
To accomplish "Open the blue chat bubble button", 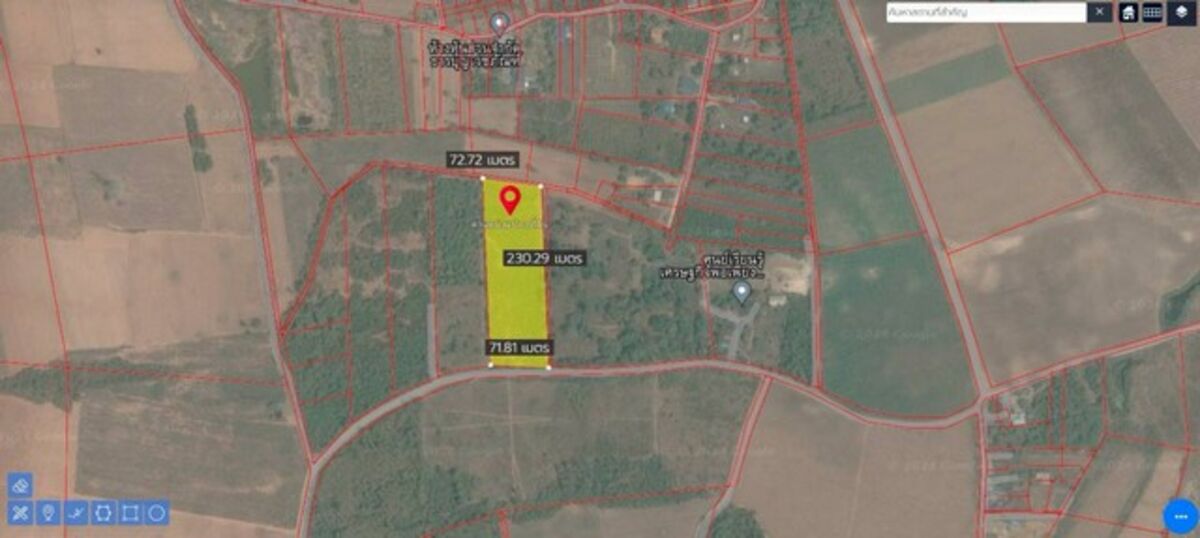I will pos(1180,515).
